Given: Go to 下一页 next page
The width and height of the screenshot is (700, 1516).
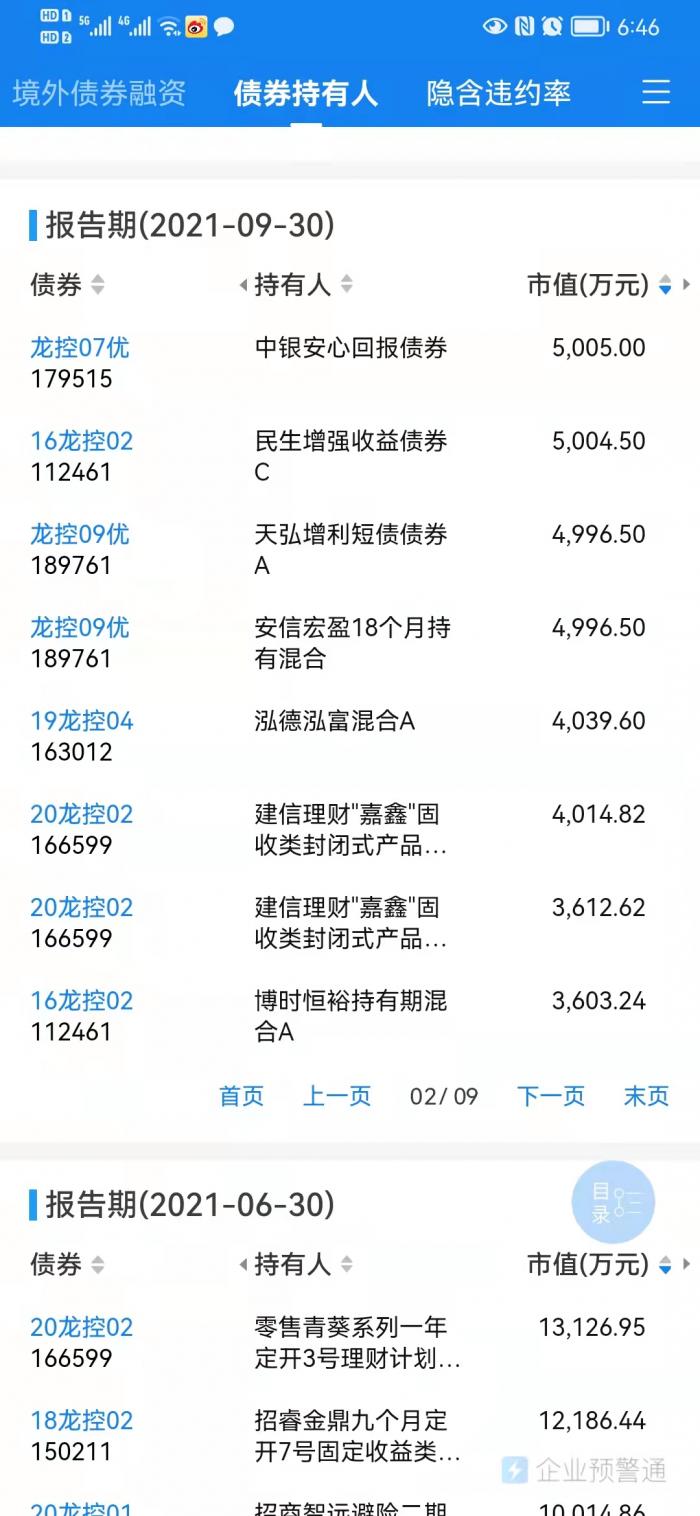Looking at the screenshot, I should [551, 1096].
